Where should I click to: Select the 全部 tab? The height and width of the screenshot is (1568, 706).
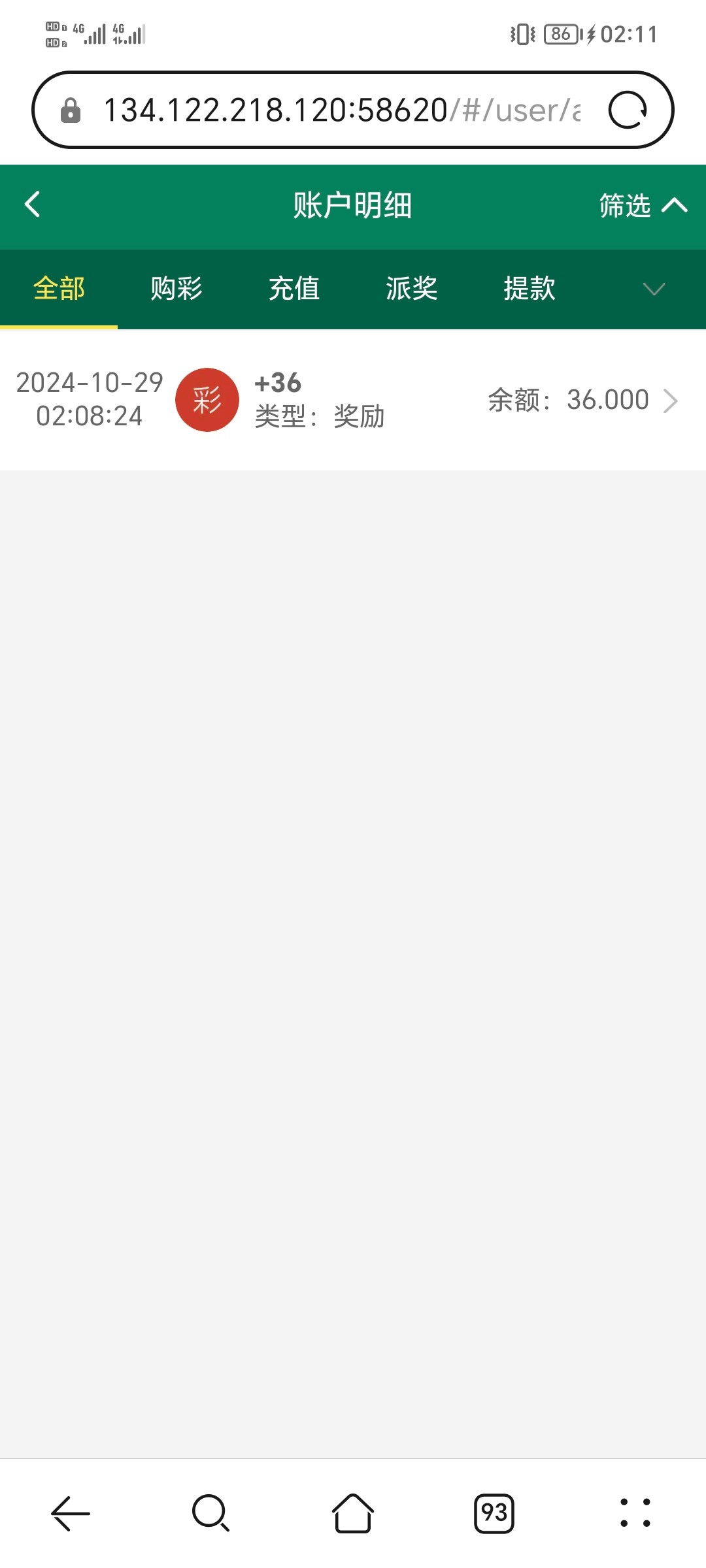click(x=59, y=289)
